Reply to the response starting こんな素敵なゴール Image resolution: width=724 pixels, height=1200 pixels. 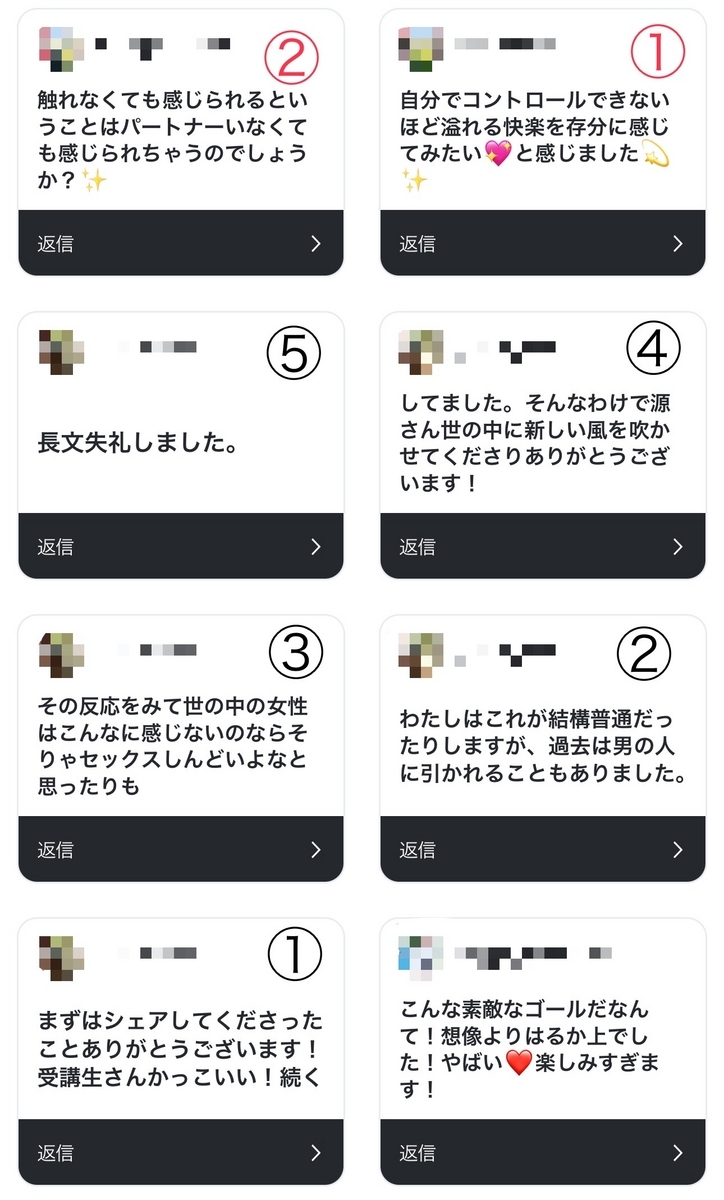(x=543, y=1152)
